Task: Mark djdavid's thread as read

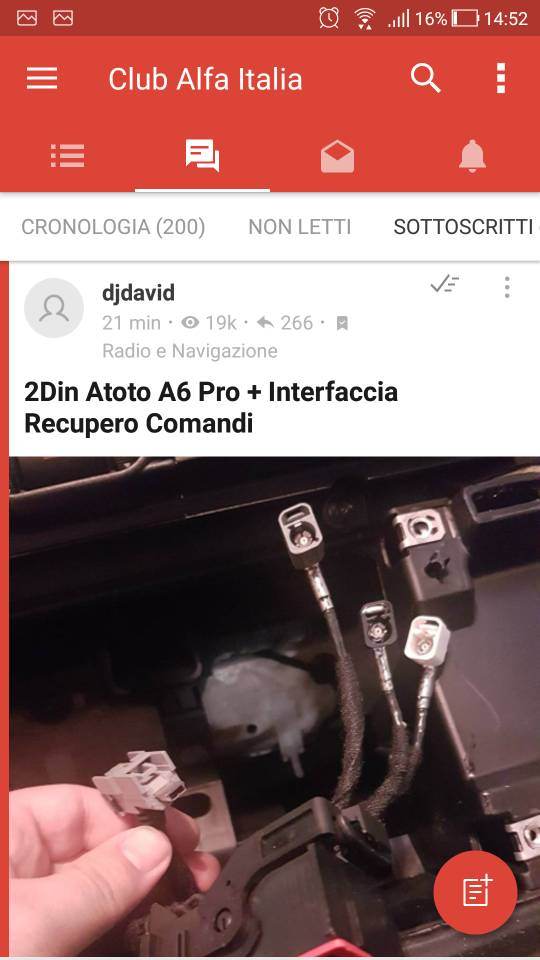Action: click(x=445, y=285)
